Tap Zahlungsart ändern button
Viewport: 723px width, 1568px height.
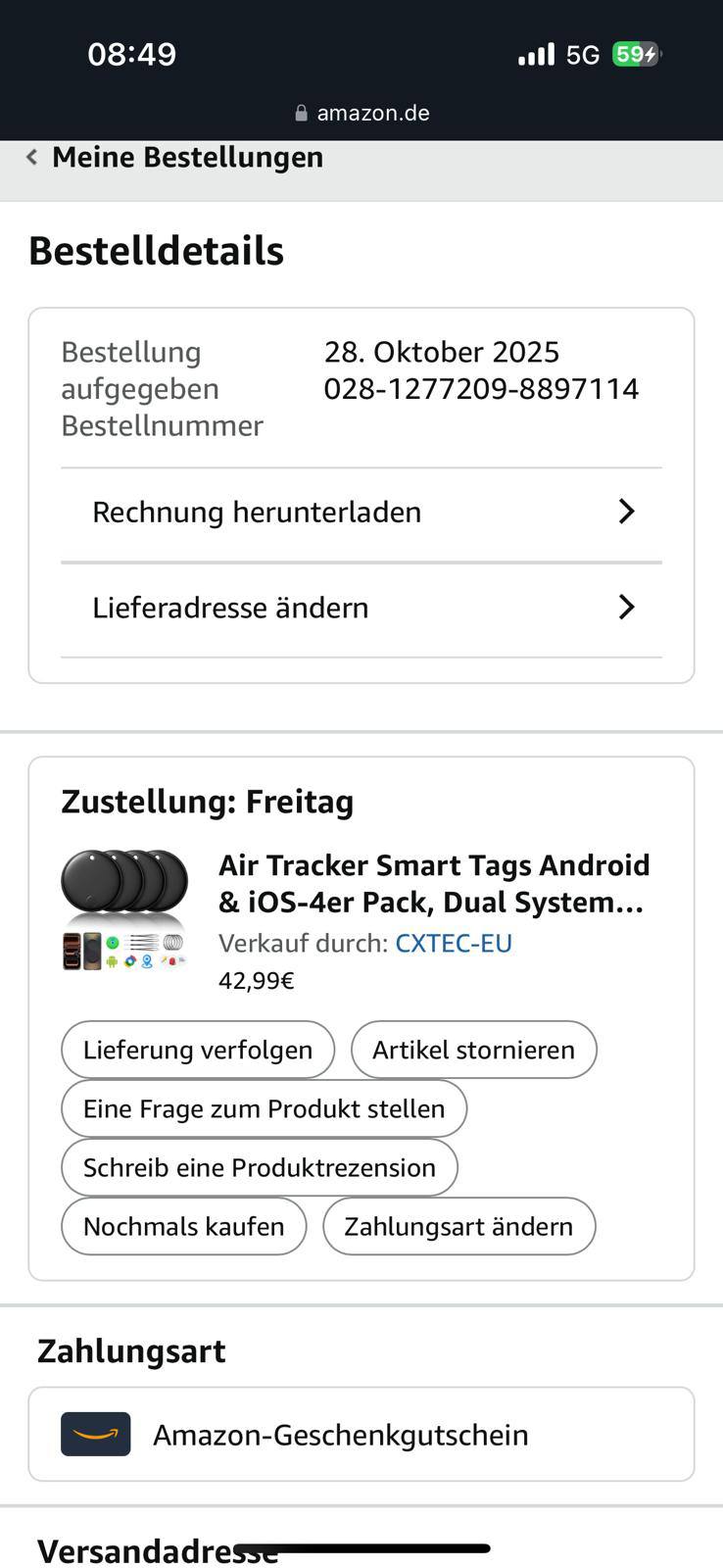click(x=458, y=1226)
